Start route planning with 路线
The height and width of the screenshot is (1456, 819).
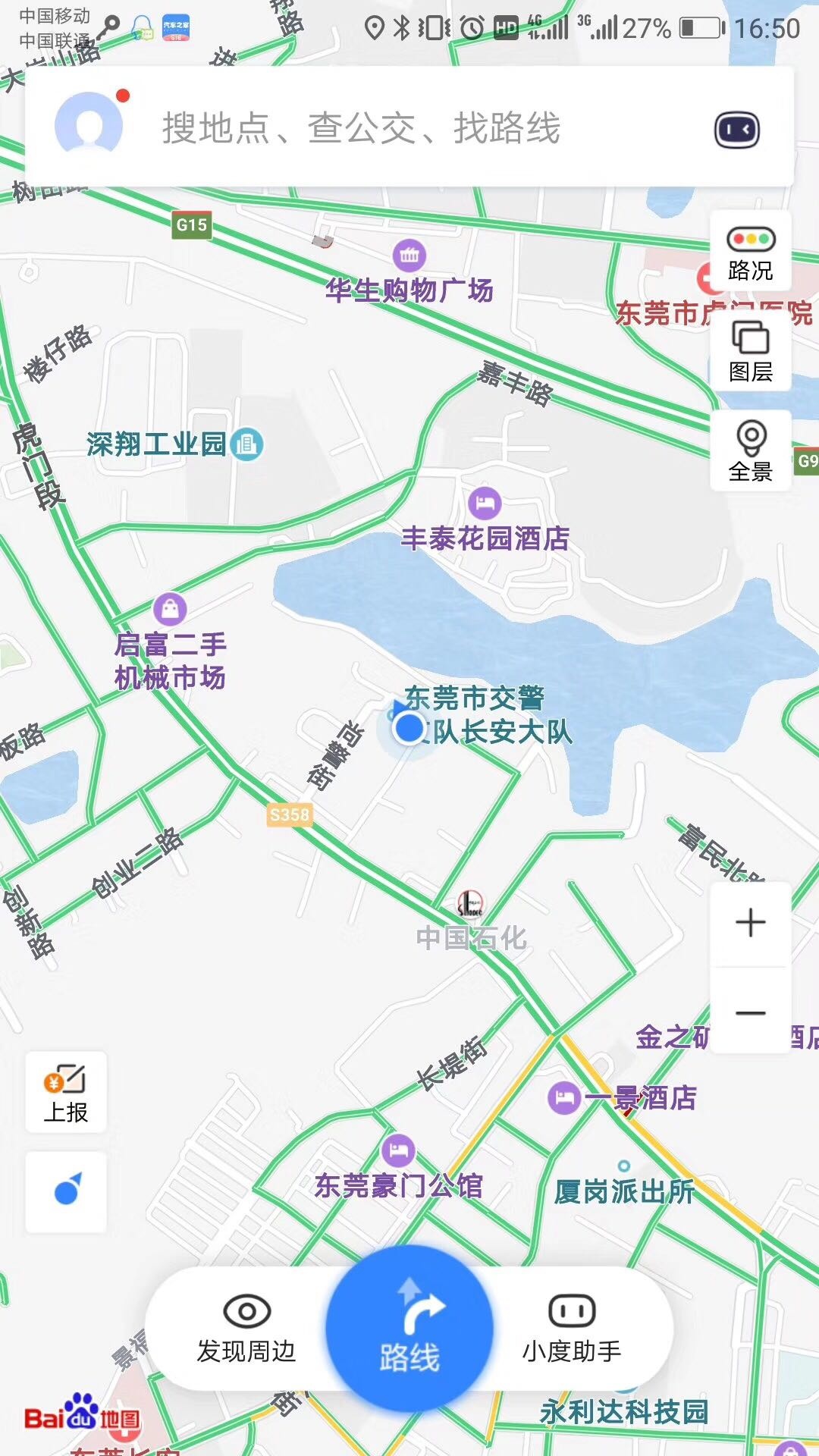(x=409, y=1329)
